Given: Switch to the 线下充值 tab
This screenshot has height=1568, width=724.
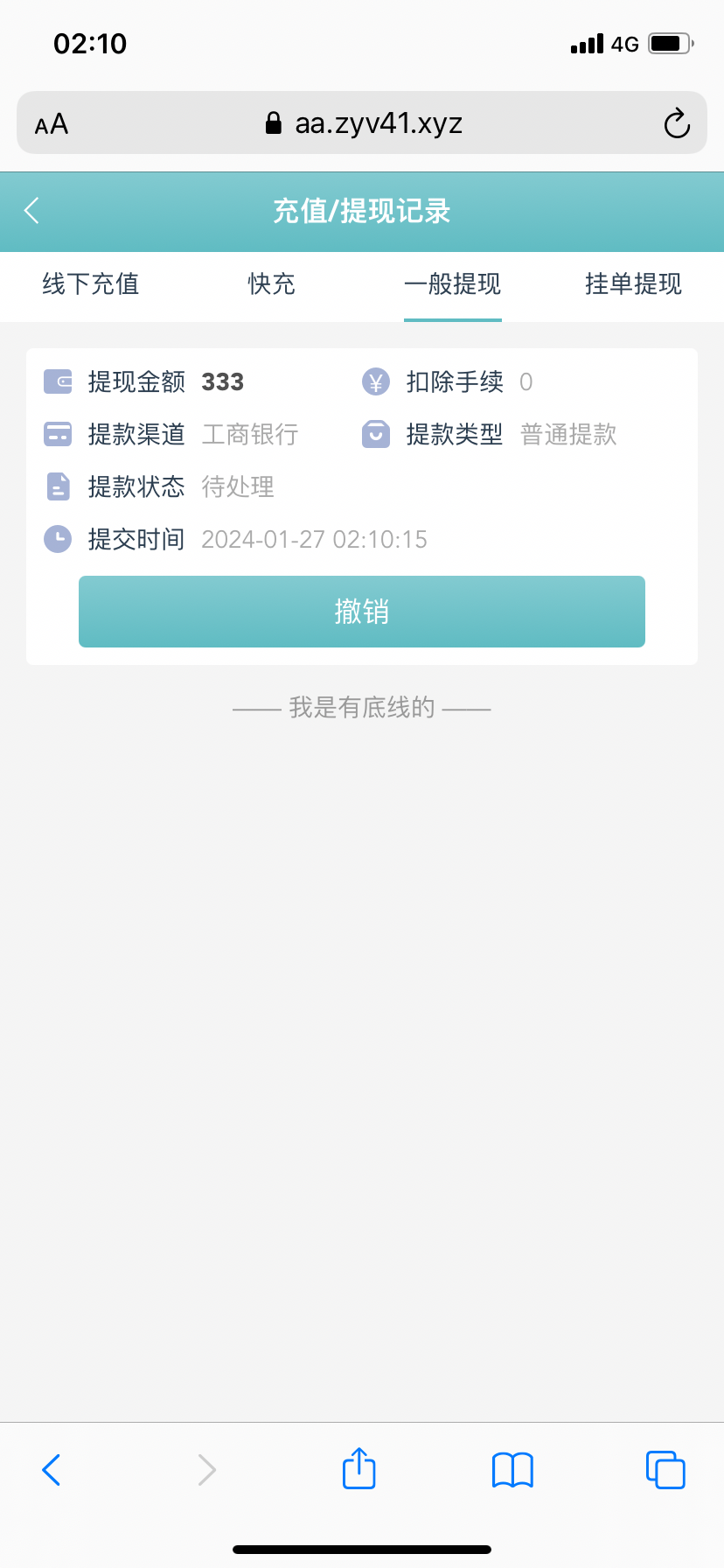Looking at the screenshot, I should click(x=91, y=284).
